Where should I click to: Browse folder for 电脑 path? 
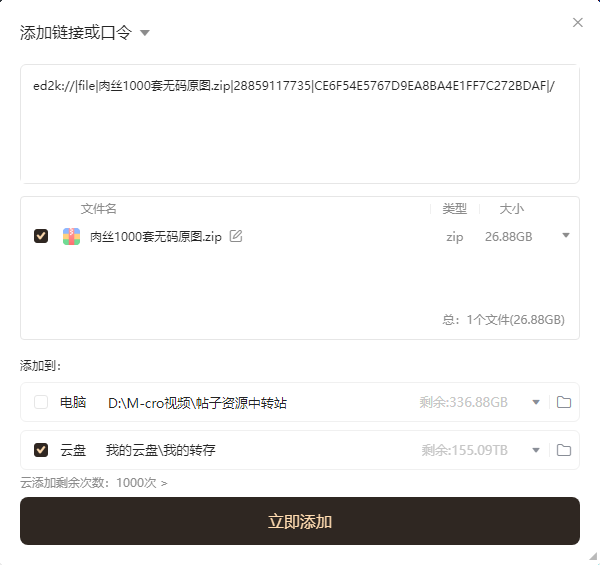tap(564, 402)
